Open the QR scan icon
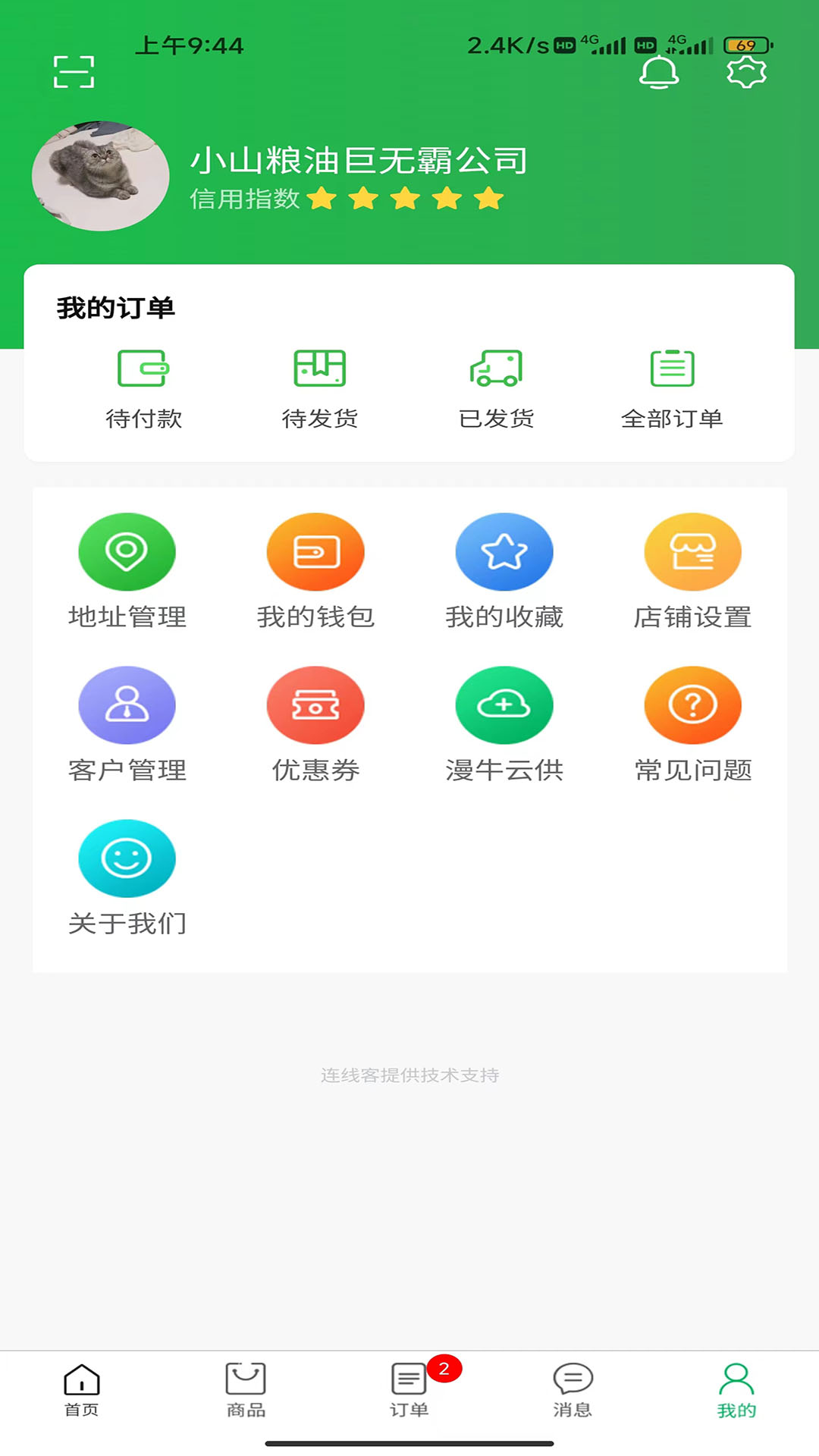Viewport: 819px width, 1456px height. 74,72
